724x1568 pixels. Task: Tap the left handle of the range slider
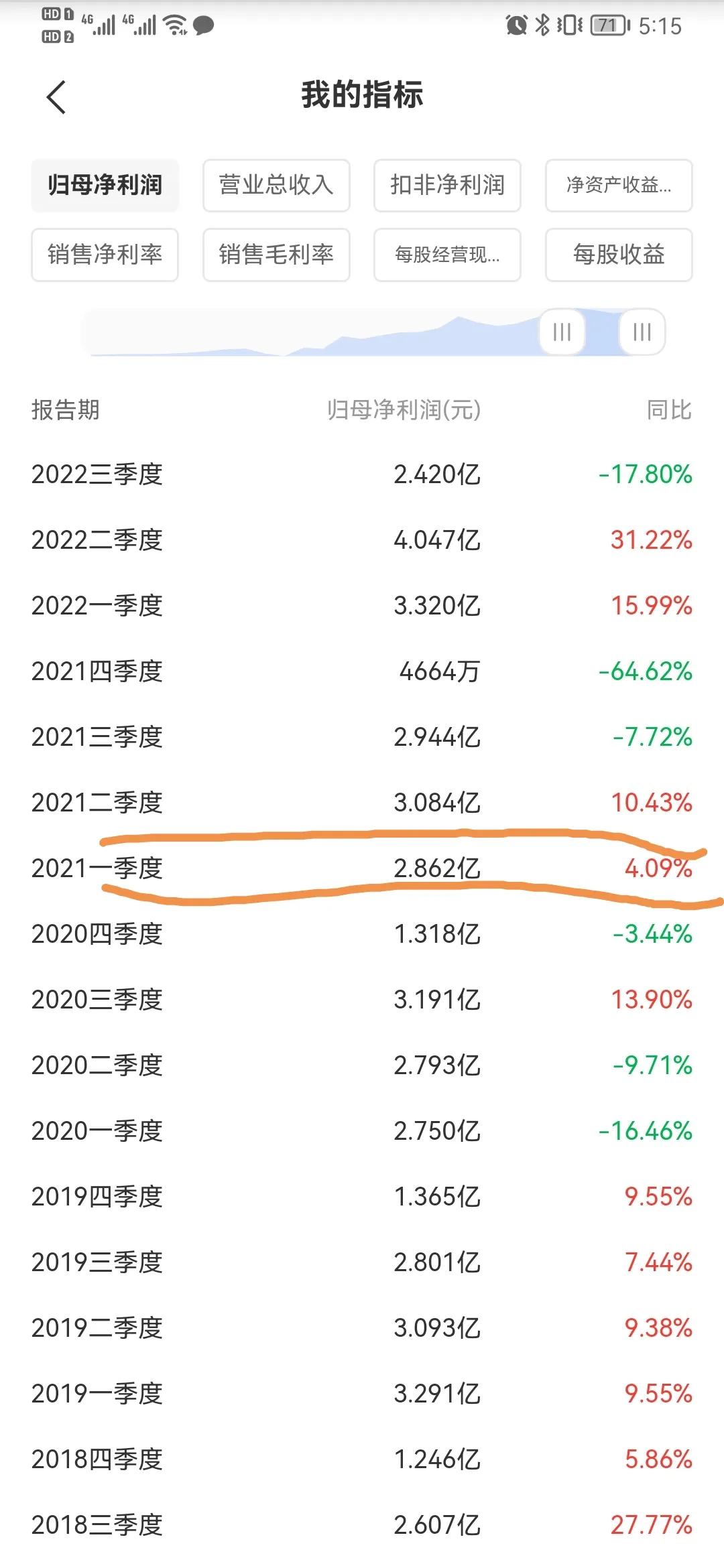562,332
